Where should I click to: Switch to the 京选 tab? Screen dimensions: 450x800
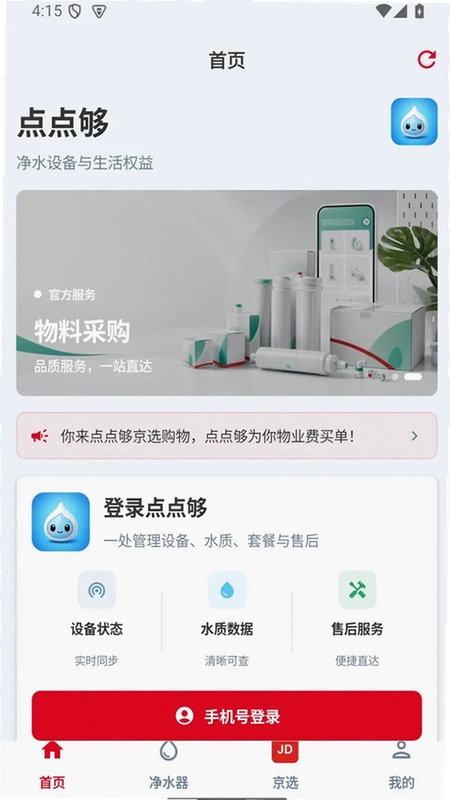(285, 764)
